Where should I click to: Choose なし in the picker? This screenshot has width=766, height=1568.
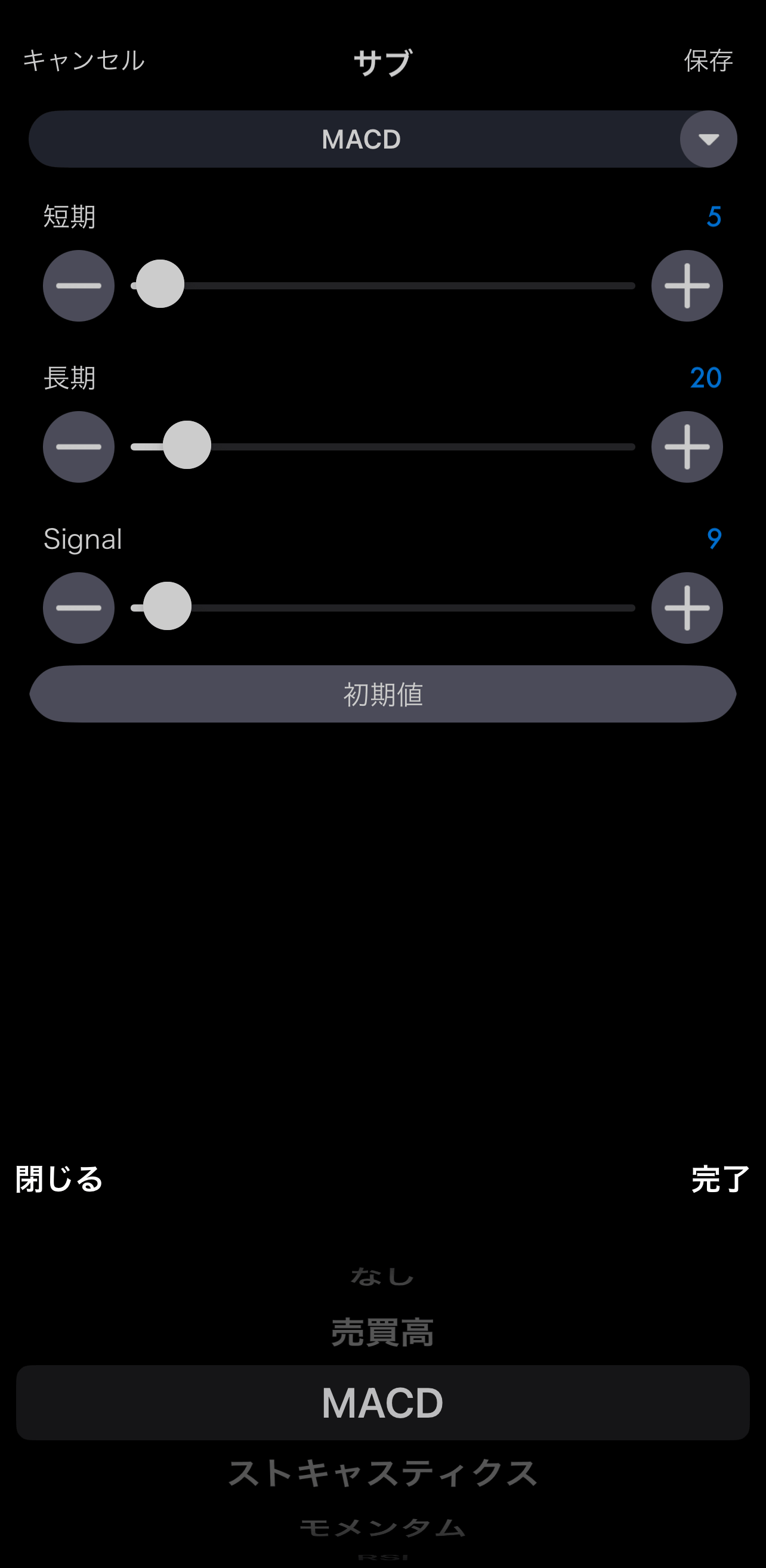pyautogui.click(x=382, y=1276)
